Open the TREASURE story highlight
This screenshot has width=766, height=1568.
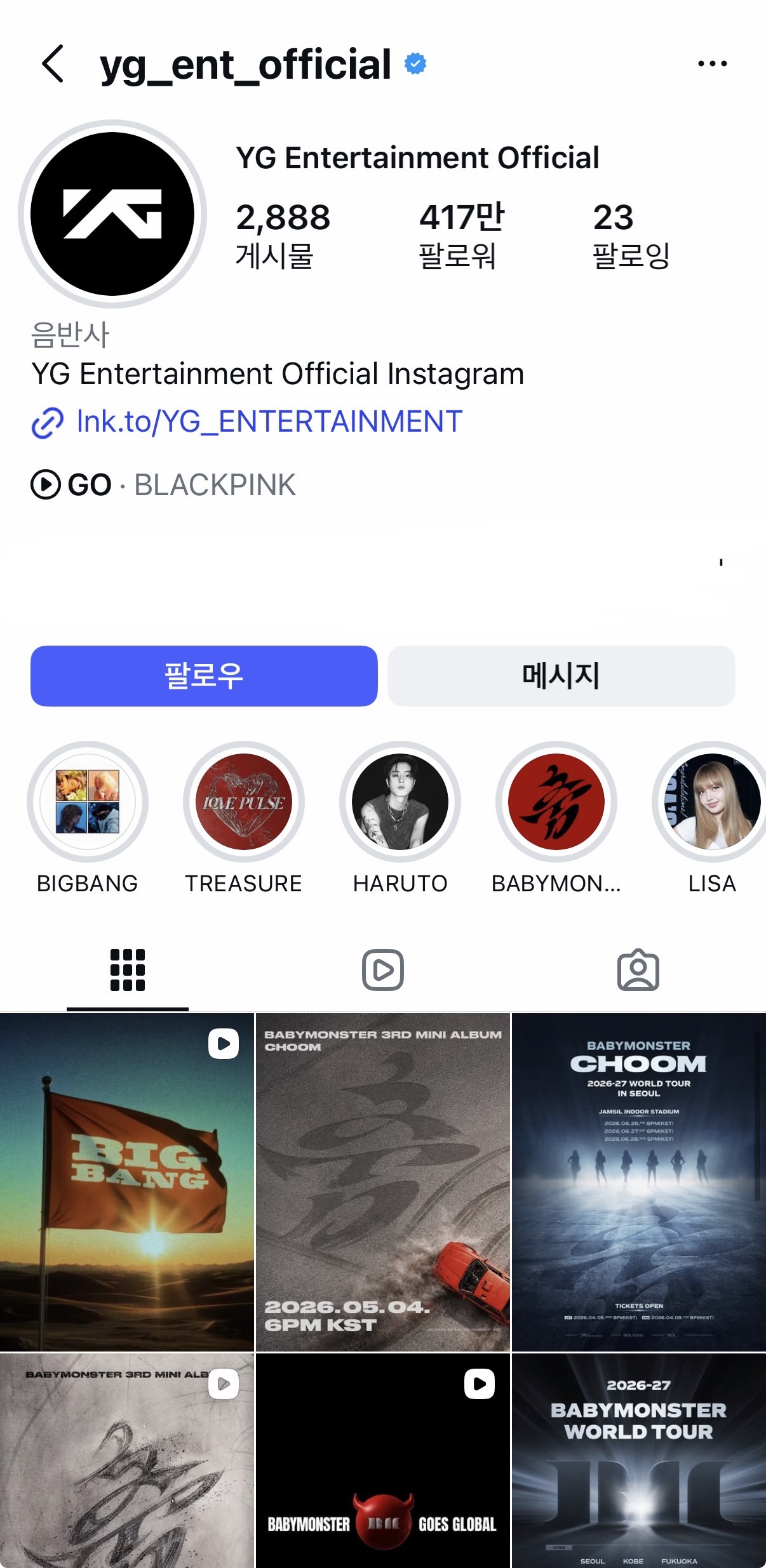click(245, 802)
